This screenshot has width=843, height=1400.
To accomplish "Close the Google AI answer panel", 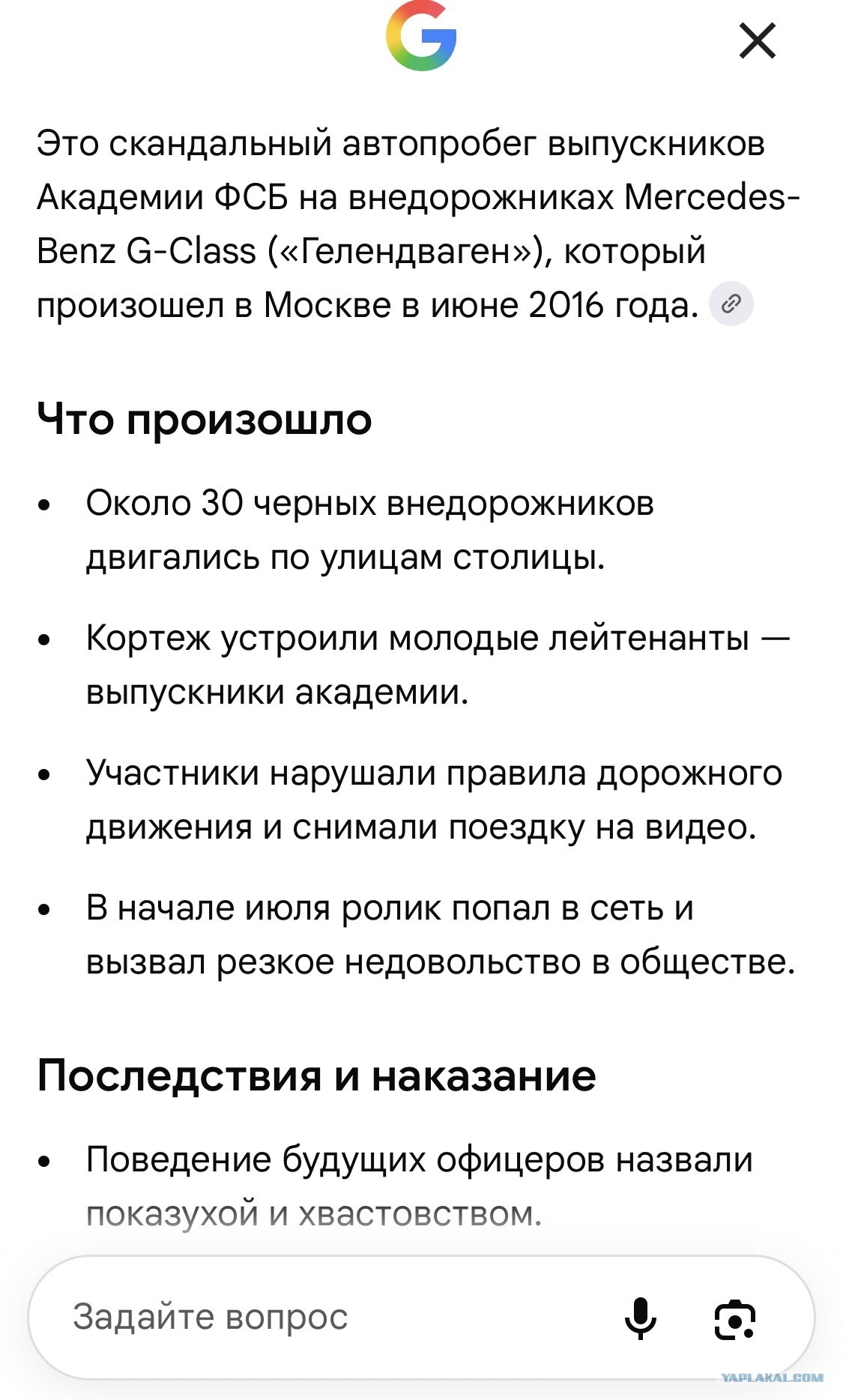I will [x=757, y=40].
